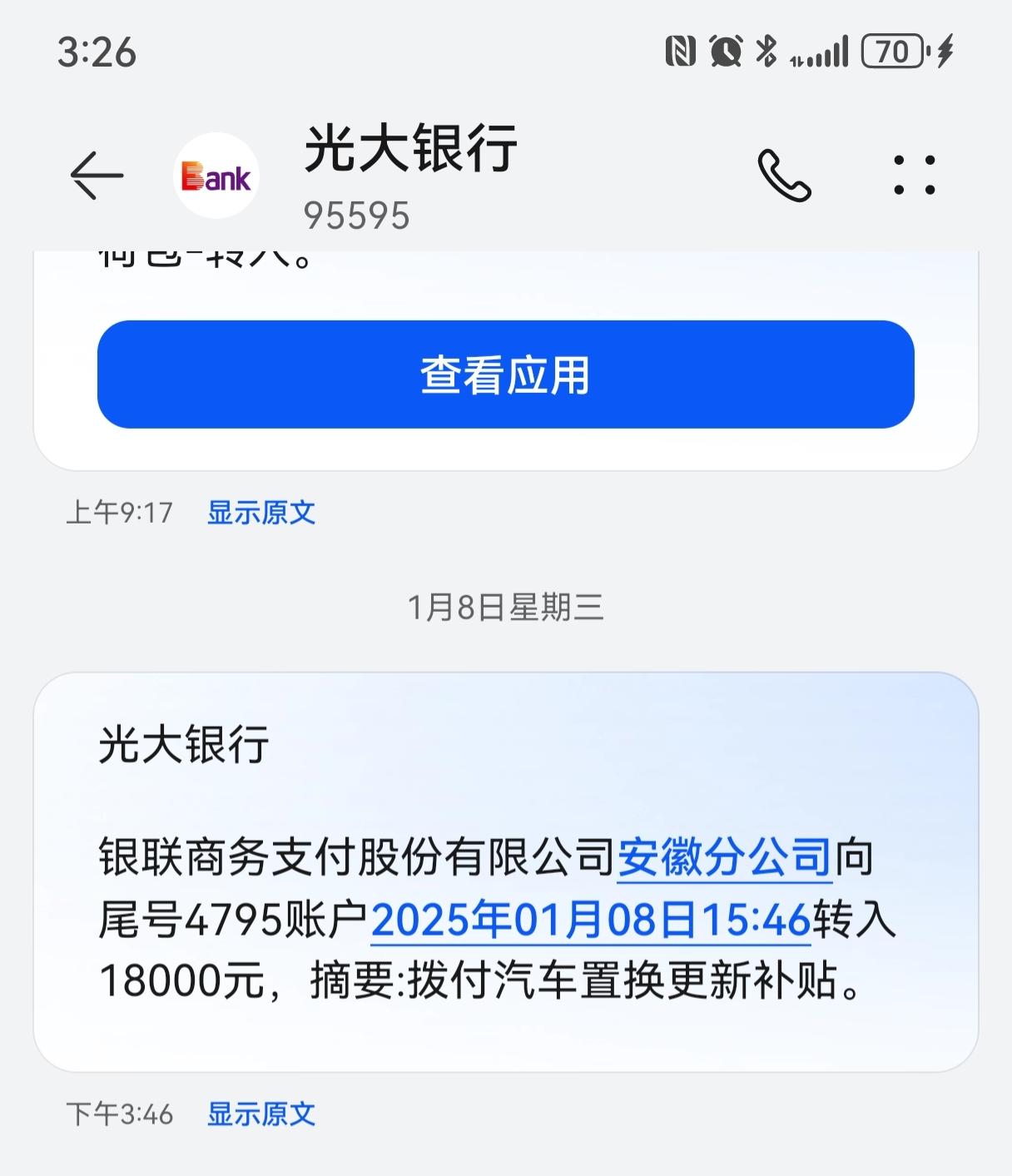Tap the 1月8日星期三 date header
This screenshot has width=1012, height=1176.
point(505,608)
